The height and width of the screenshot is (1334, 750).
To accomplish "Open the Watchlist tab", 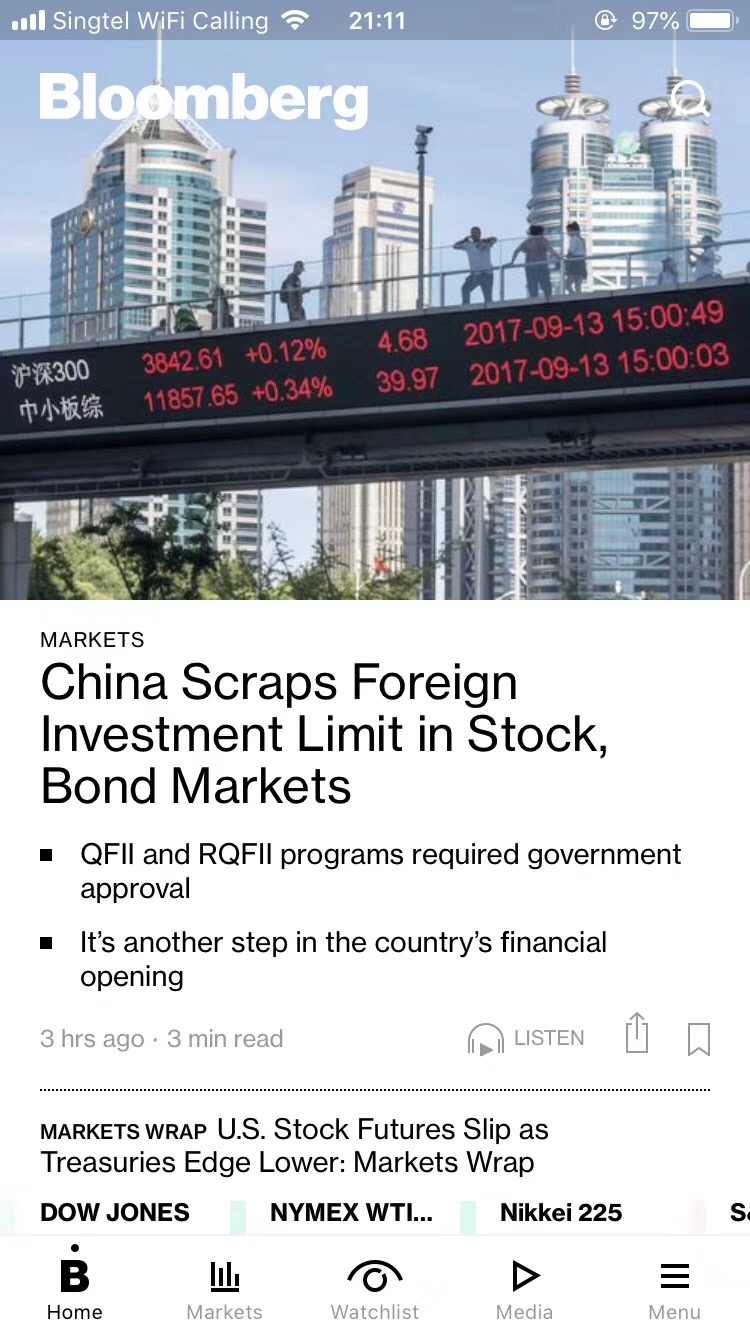I will pyautogui.click(x=375, y=1288).
